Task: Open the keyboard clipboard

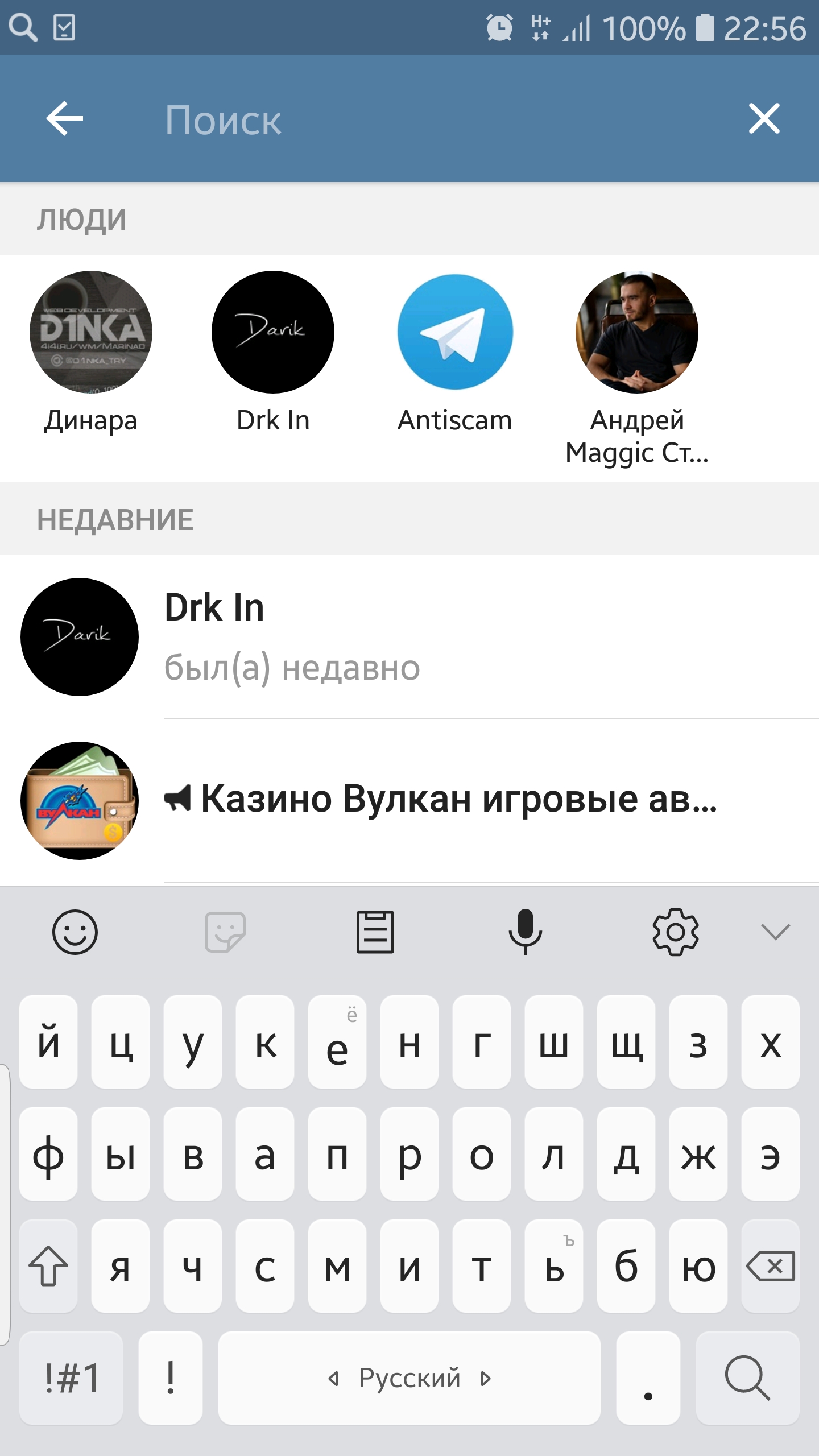Action: (375, 932)
